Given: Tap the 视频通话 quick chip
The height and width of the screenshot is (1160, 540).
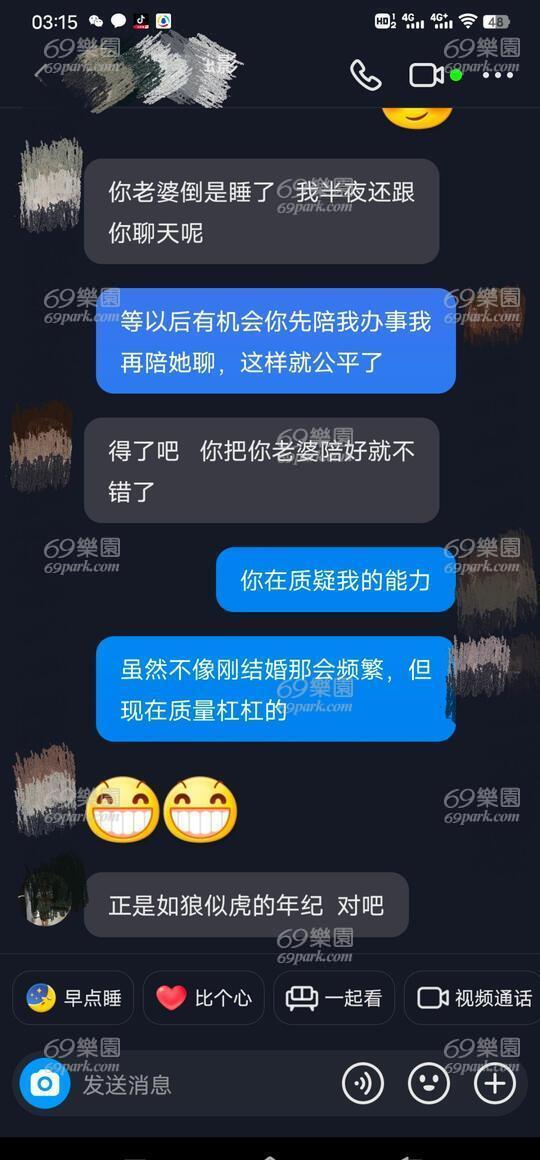Looking at the screenshot, I should [473, 998].
